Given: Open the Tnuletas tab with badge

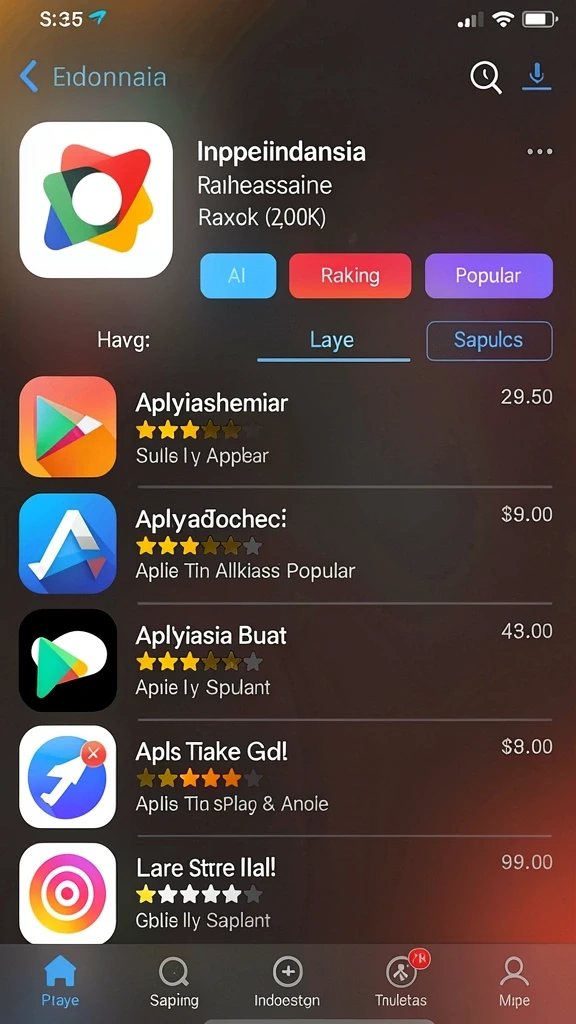Looking at the screenshot, I should 402,980.
